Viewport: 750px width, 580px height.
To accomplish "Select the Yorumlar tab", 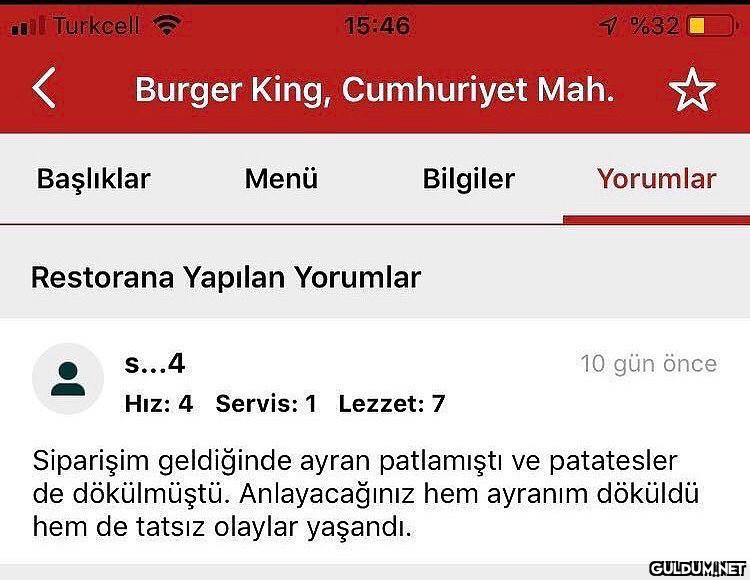I will pos(656,179).
